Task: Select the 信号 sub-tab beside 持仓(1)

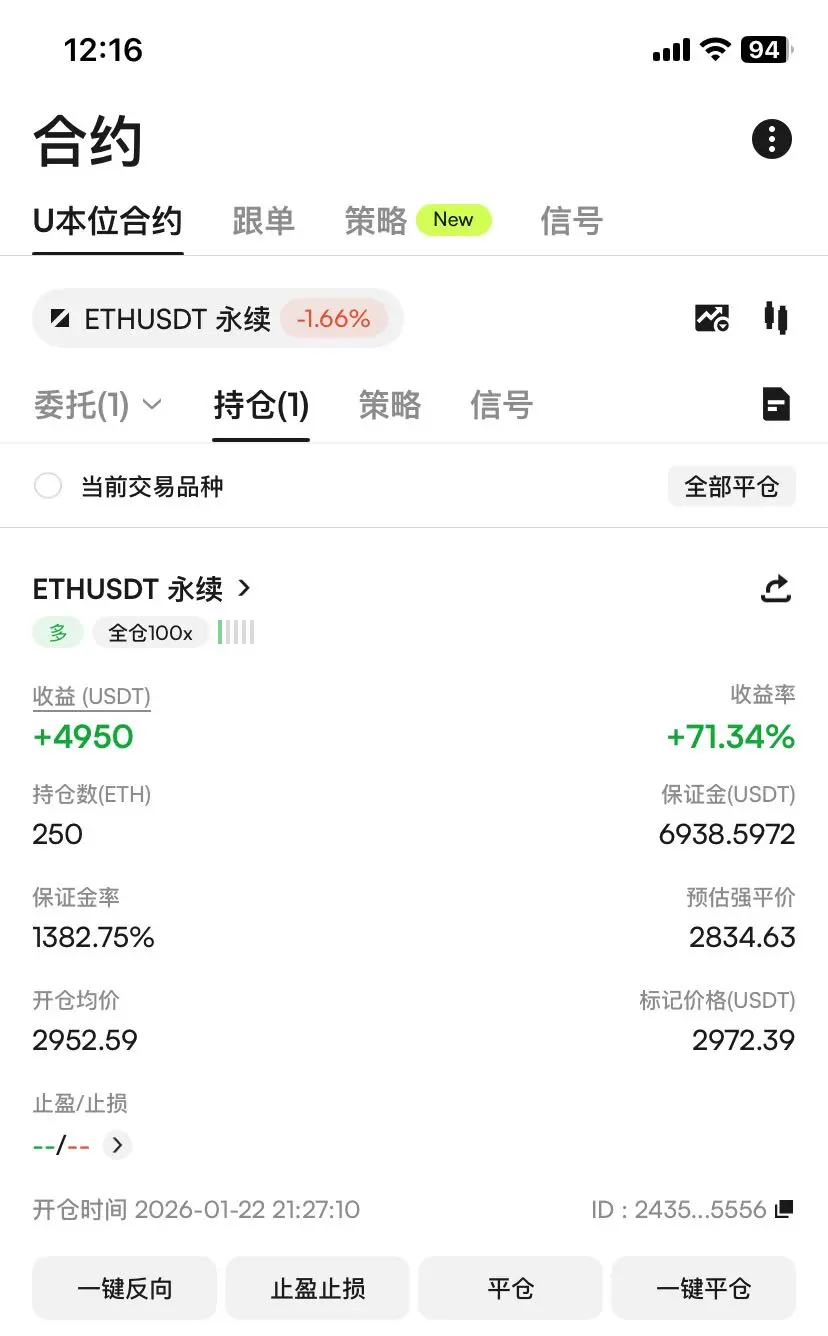Action: (x=501, y=405)
